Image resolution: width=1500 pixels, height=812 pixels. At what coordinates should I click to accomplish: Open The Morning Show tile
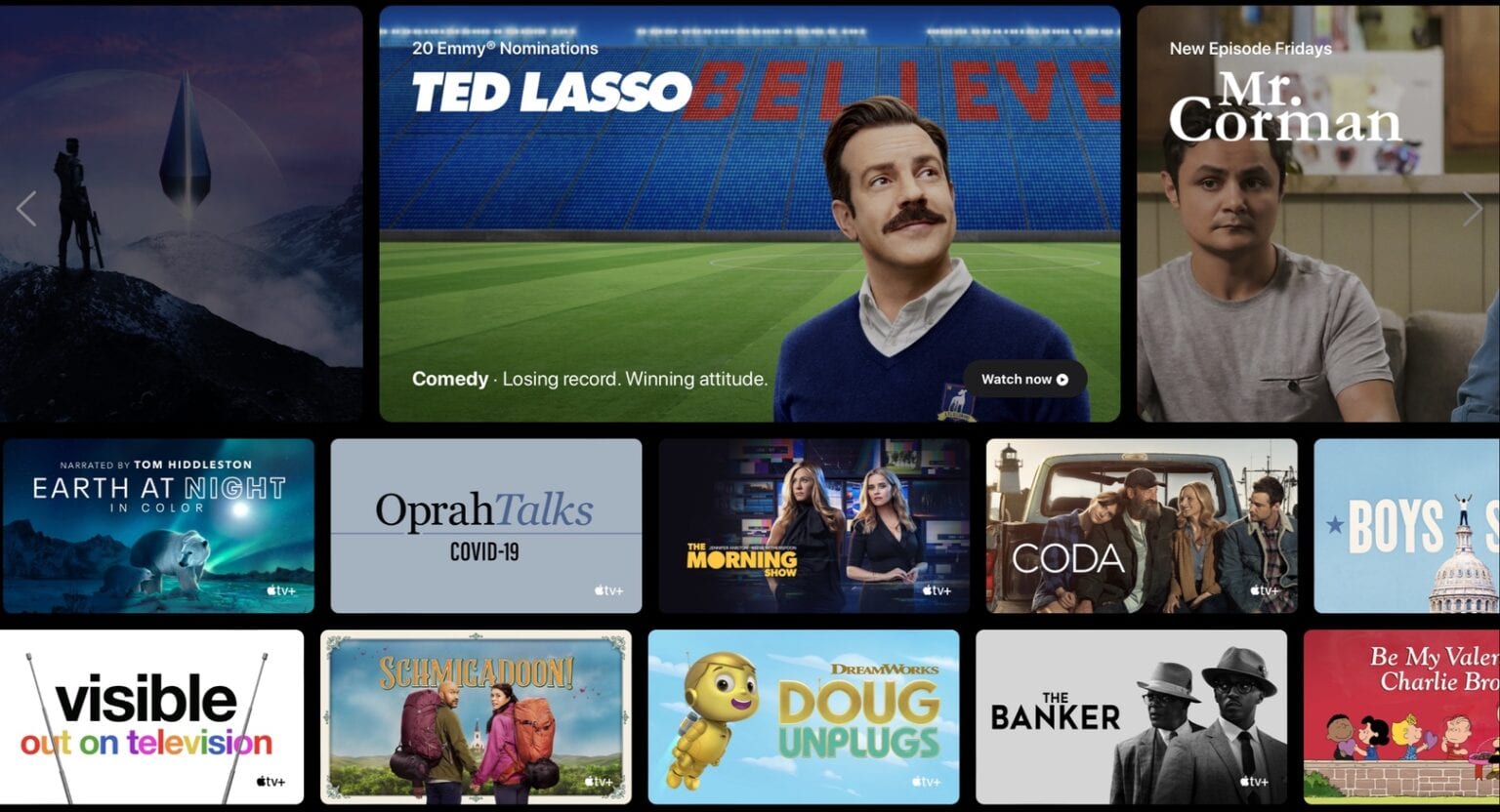click(x=813, y=526)
